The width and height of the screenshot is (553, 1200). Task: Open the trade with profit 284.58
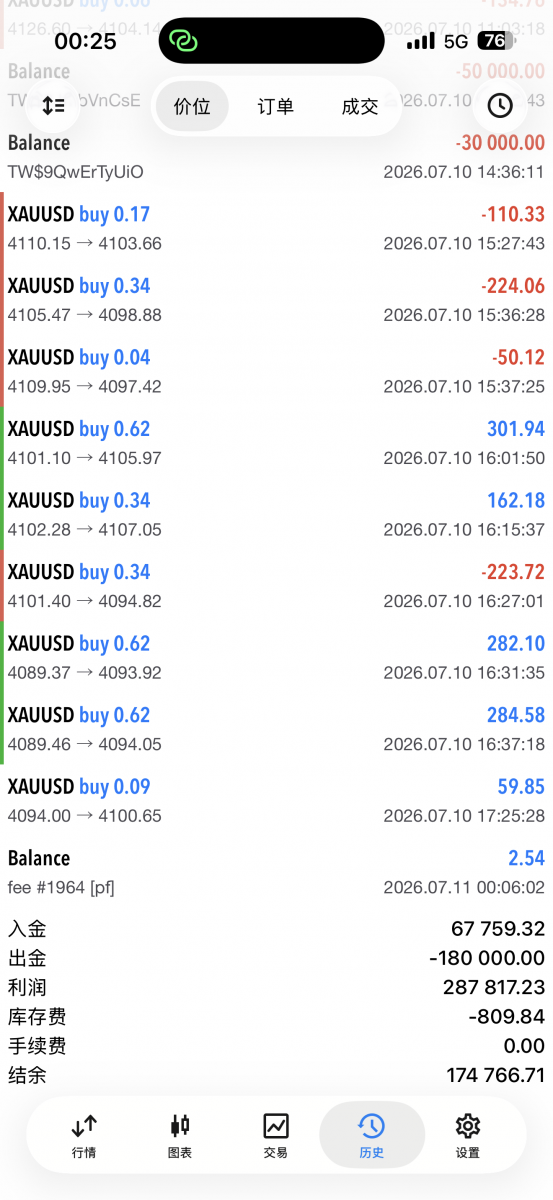(x=276, y=729)
